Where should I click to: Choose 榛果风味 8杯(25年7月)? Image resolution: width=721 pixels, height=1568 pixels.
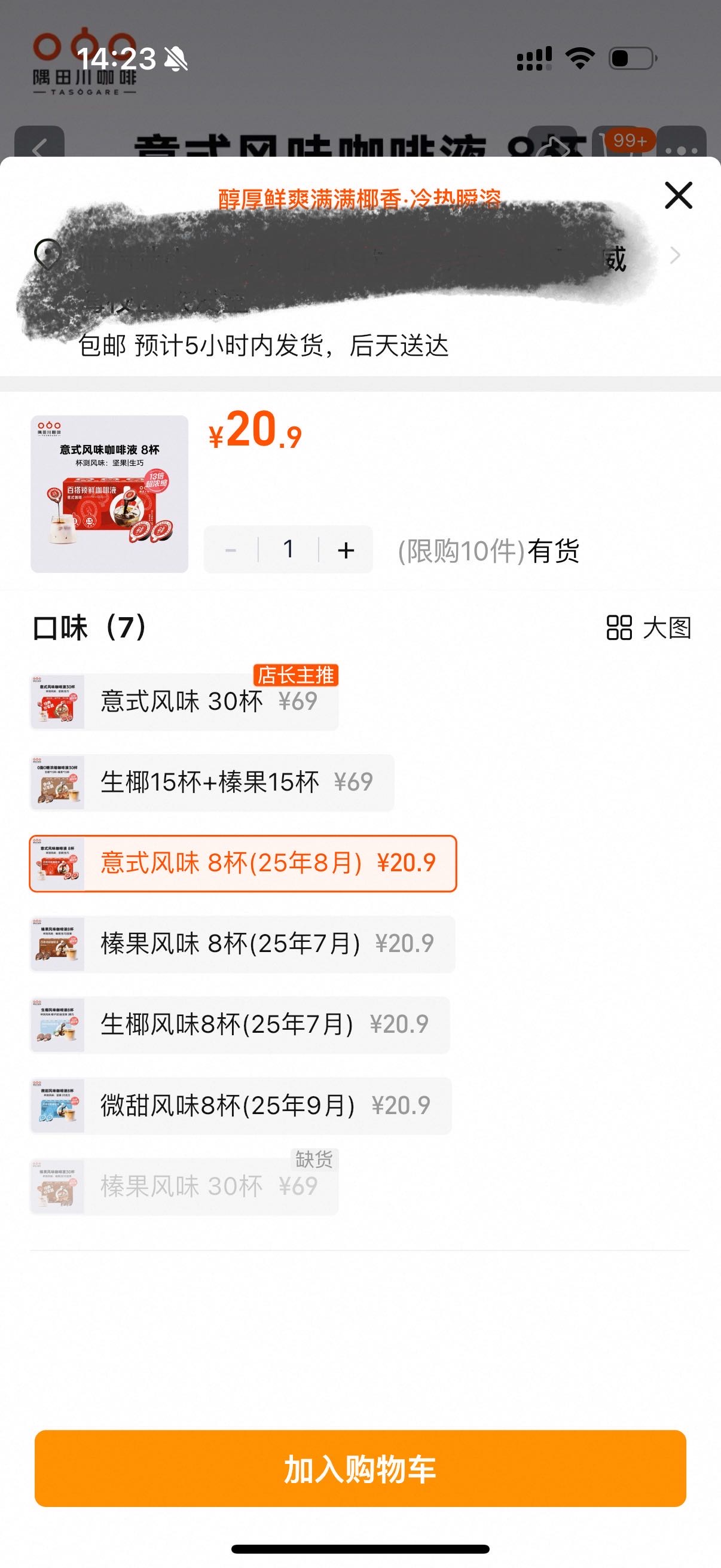tap(242, 944)
